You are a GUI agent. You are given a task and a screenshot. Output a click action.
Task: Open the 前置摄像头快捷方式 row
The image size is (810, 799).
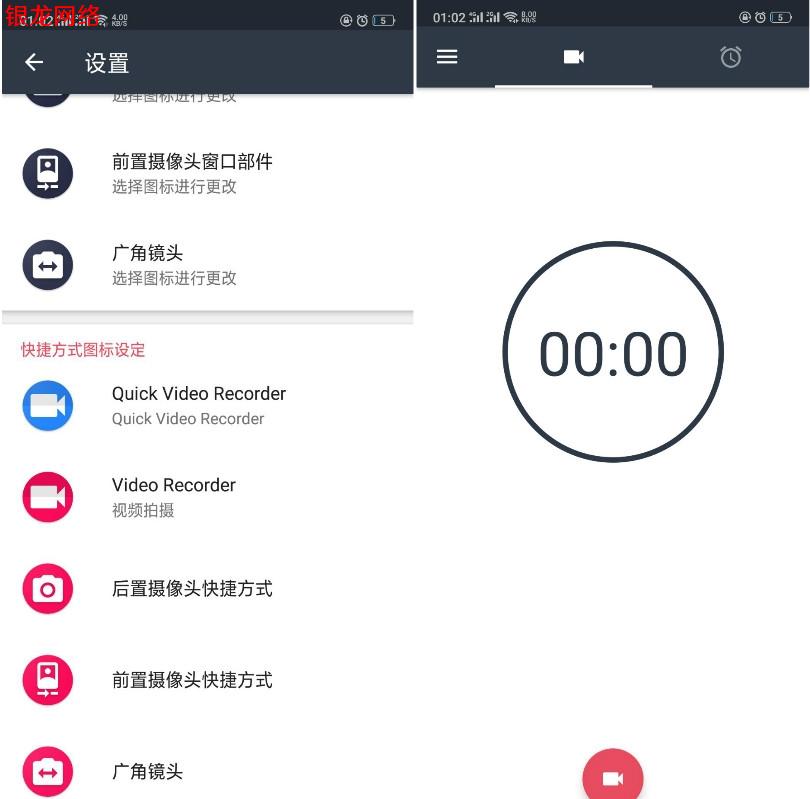(192, 681)
